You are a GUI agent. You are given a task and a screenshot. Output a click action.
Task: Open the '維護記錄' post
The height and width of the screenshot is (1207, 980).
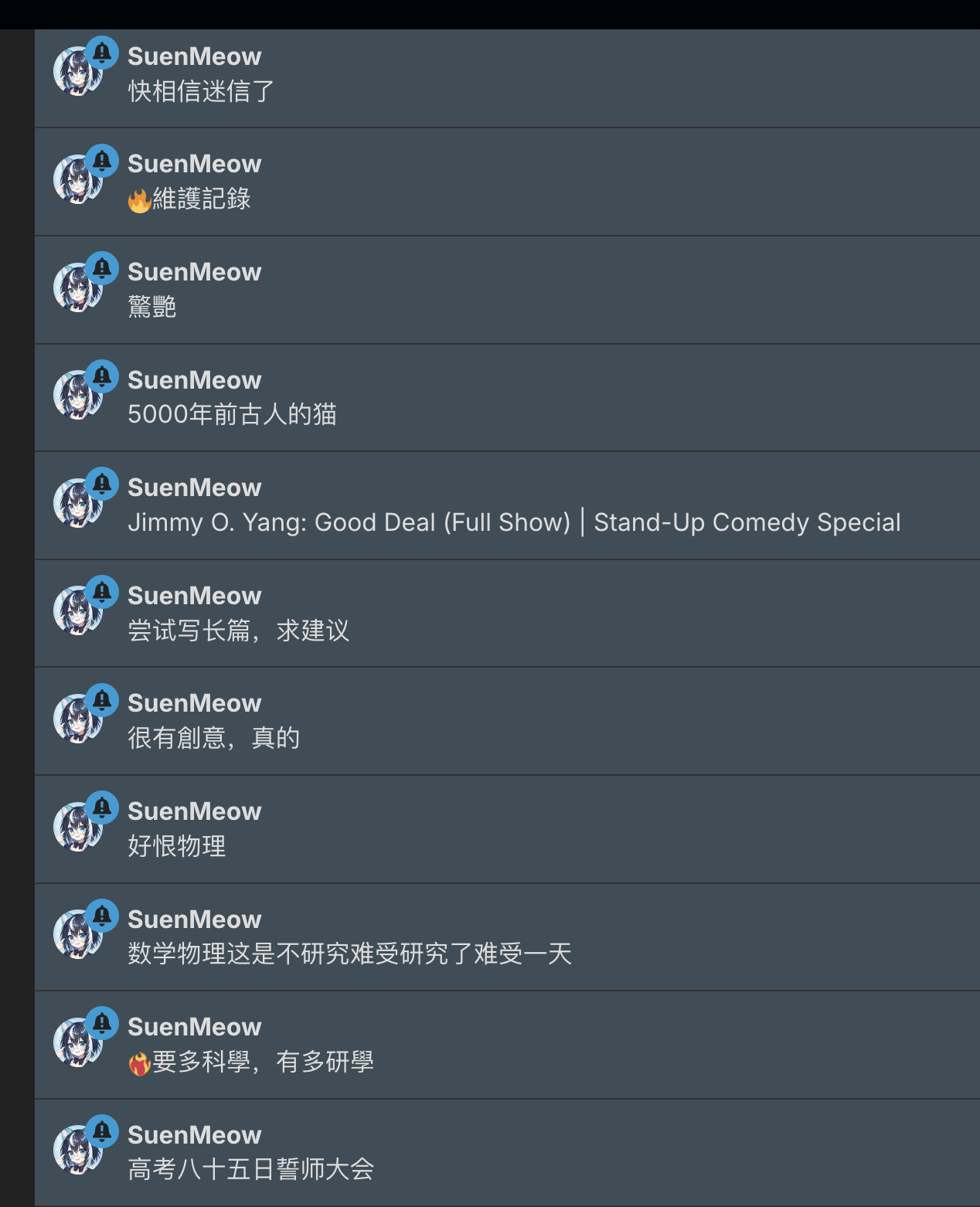[x=201, y=199]
